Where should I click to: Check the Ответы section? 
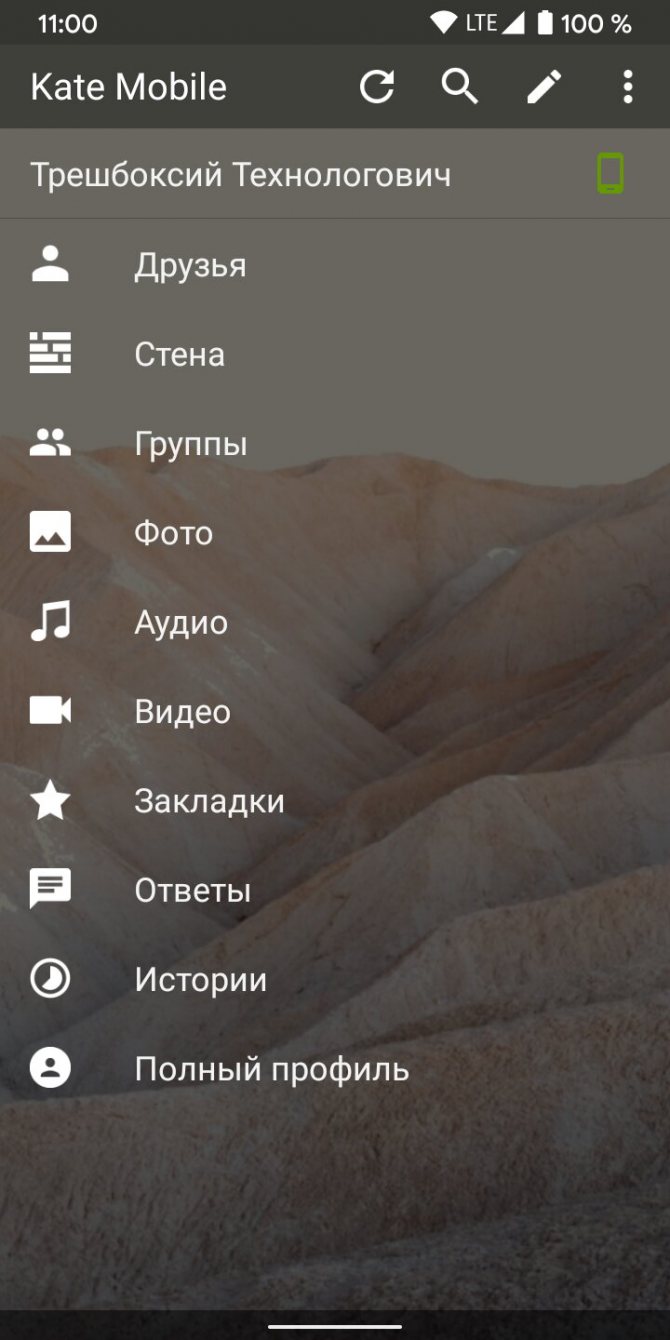tap(335, 890)
